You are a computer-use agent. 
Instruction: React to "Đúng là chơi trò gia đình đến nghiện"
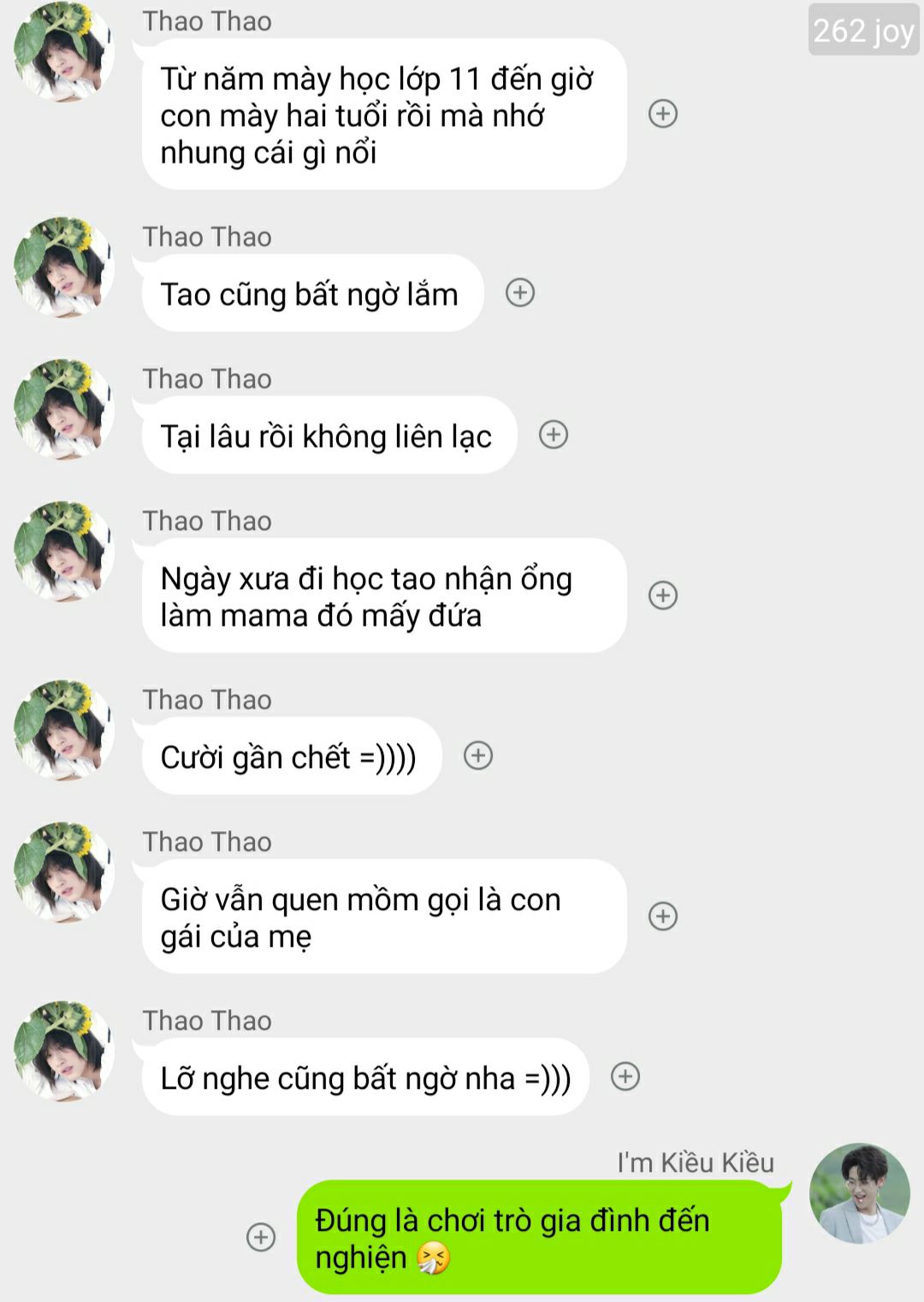point(261,1237)
